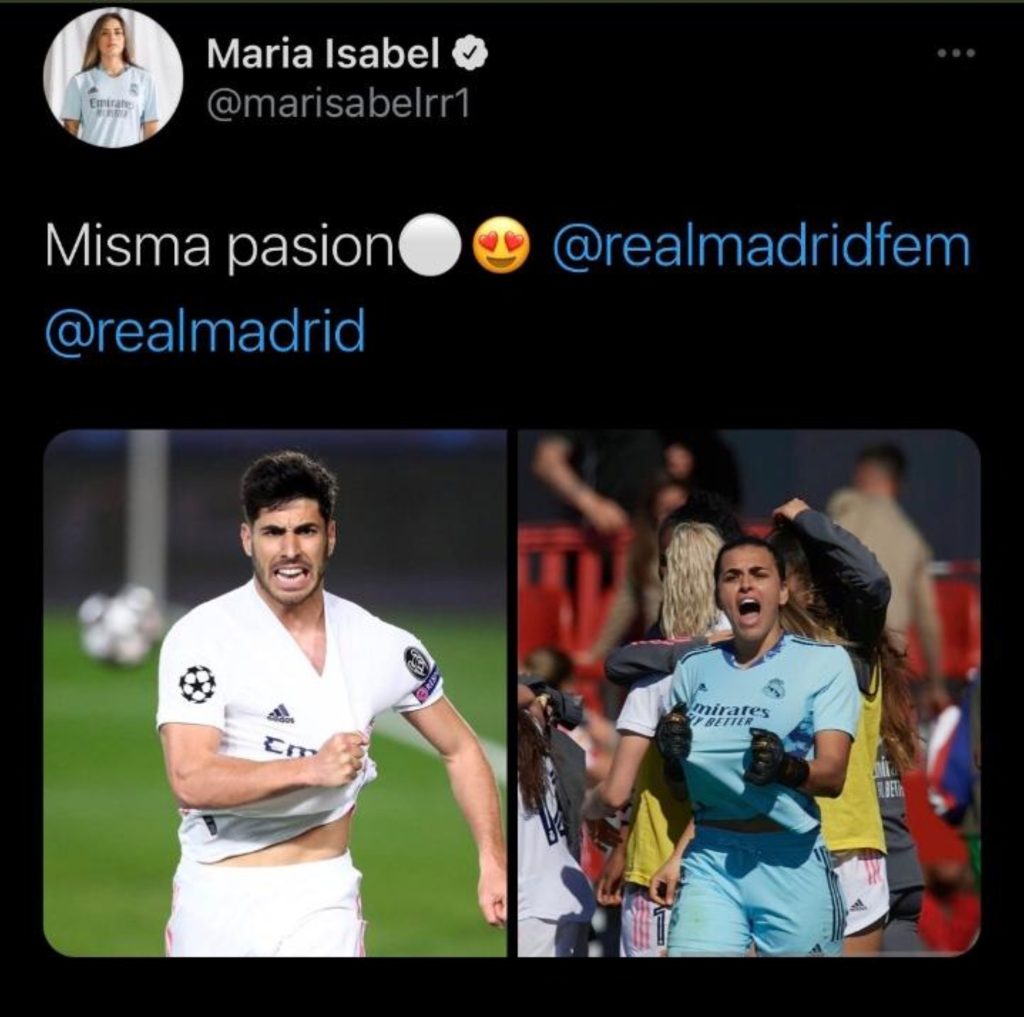Open the tweet's three-dot overflow menu
The height and width of the screenshot is (1017, 1024).
(x=955, y=53)
